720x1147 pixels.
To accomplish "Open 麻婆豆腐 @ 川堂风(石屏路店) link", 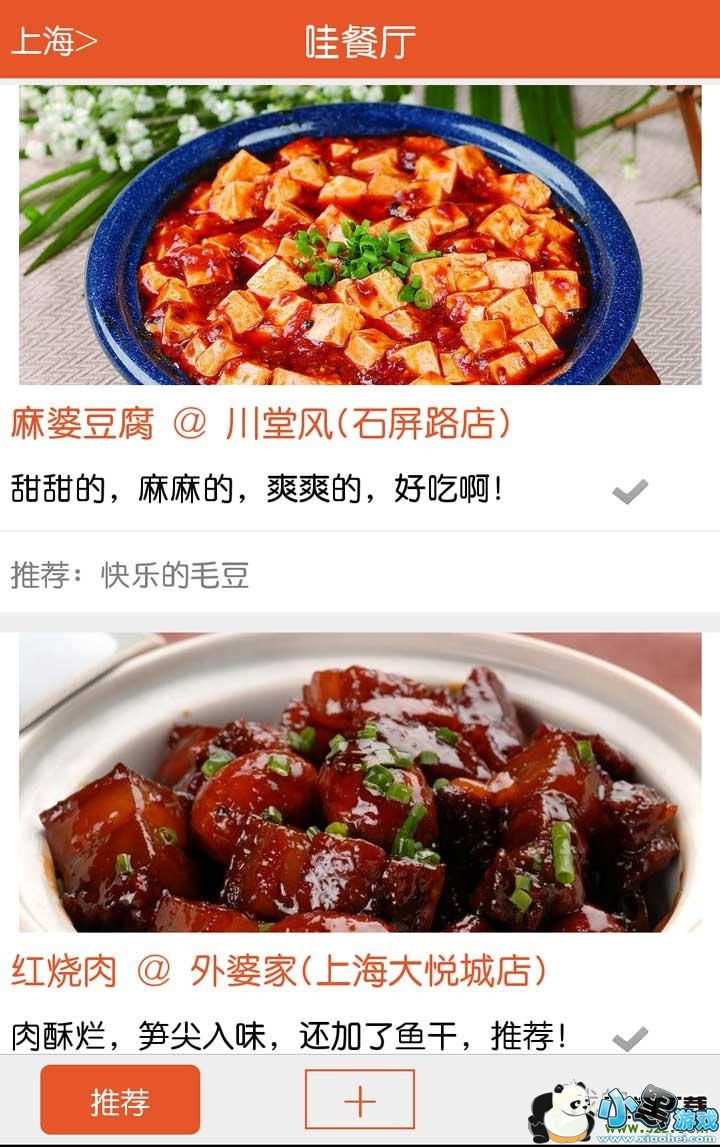I will [x=261, y=424].
